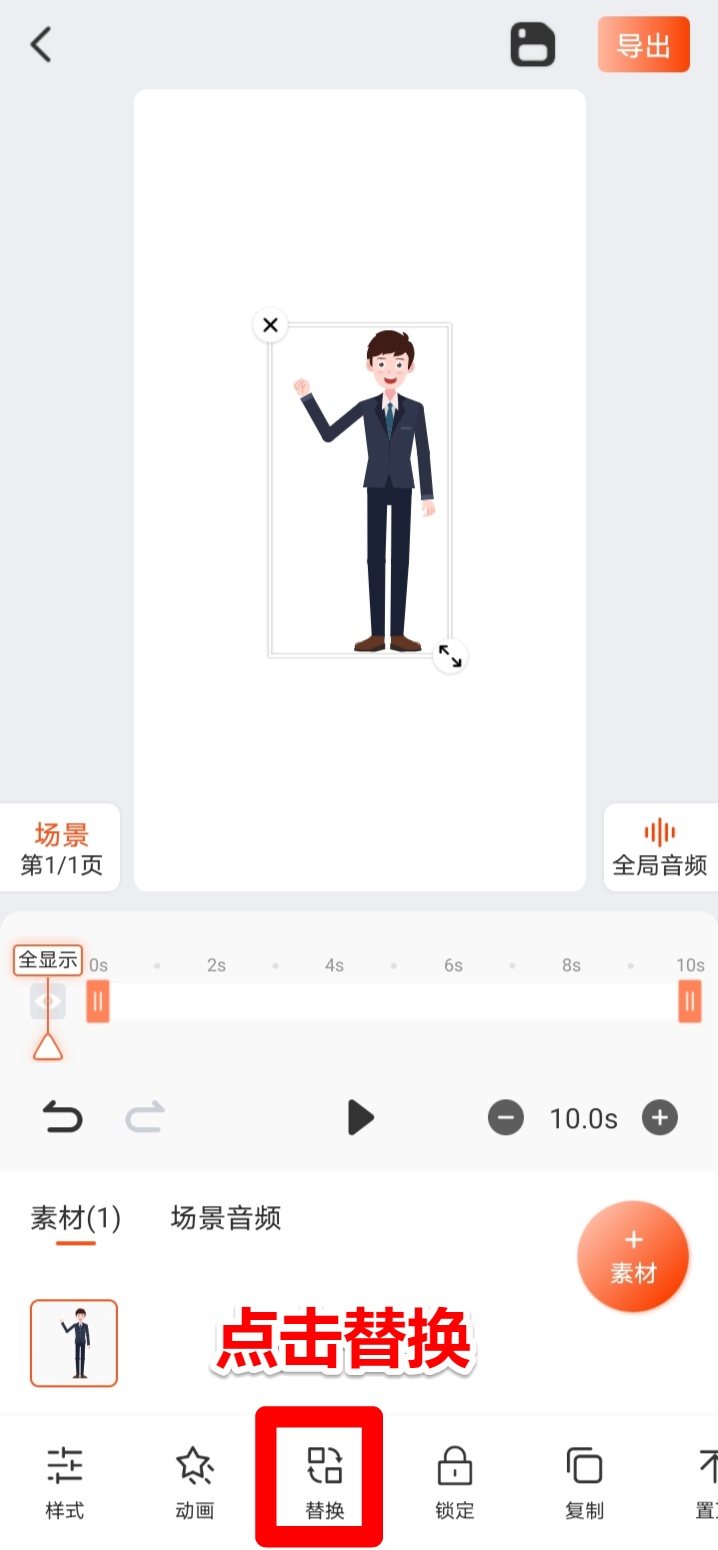Go back using the top-left arrow
Image resolution: width=718 pixels, height=1550 pixels.
point(40,45)
